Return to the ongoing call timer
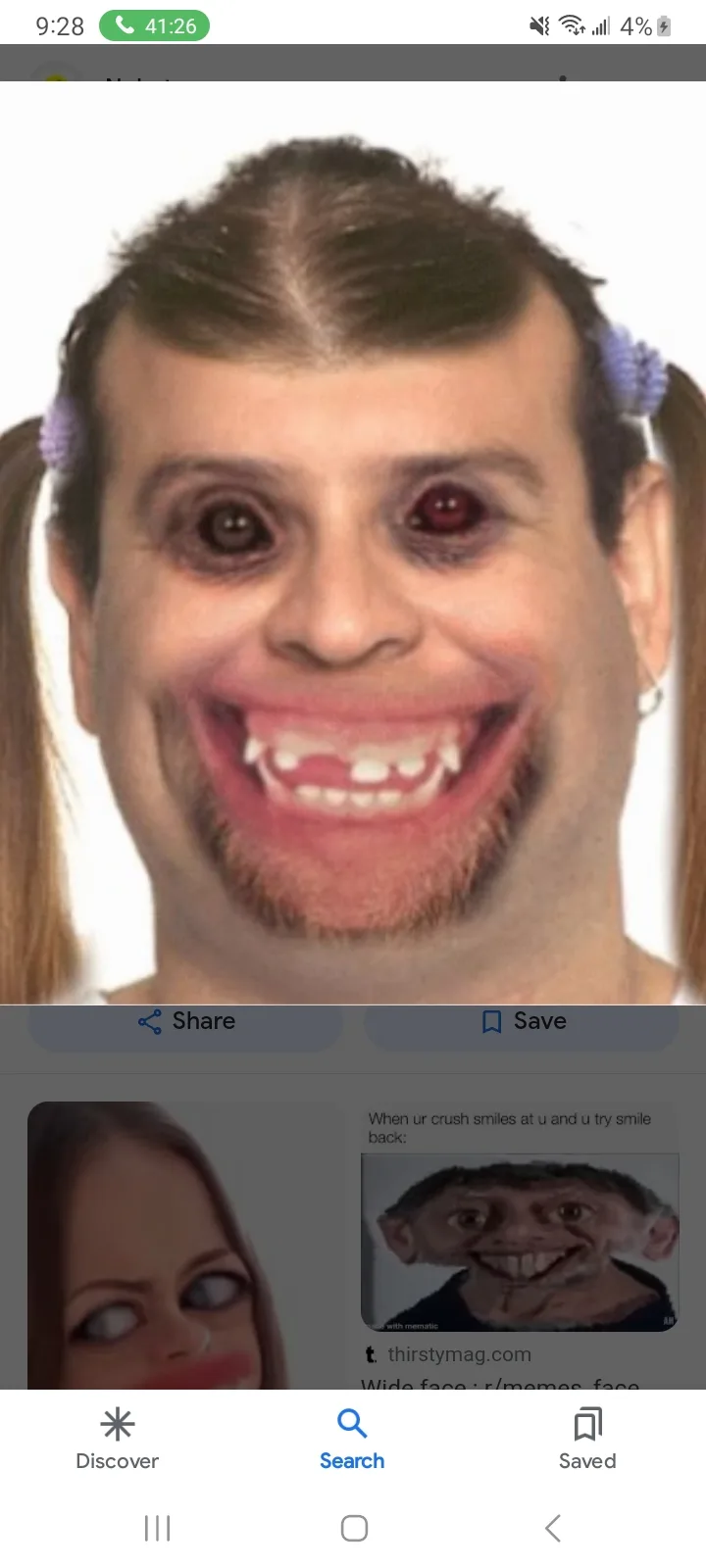 (154, 26)
